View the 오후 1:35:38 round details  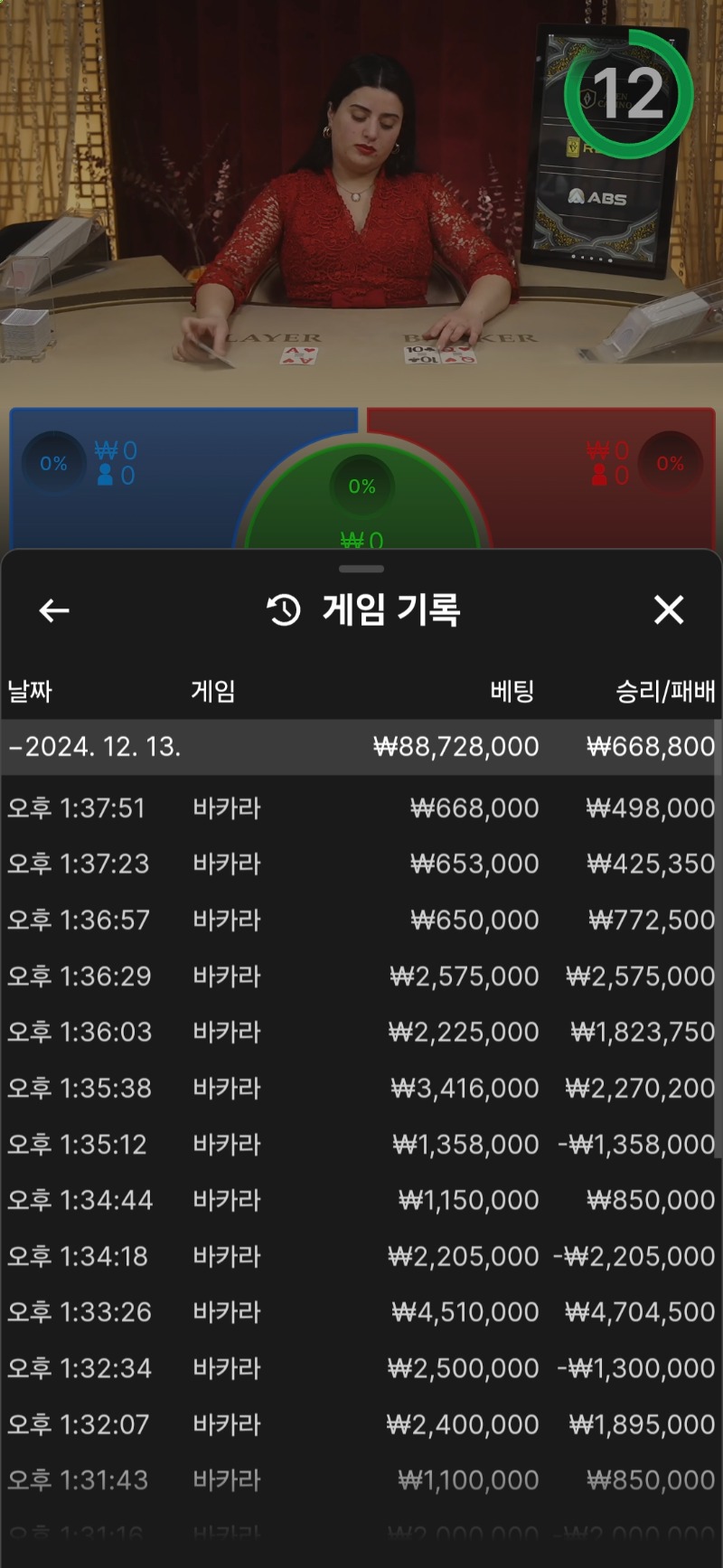[x=360, y=1088]
